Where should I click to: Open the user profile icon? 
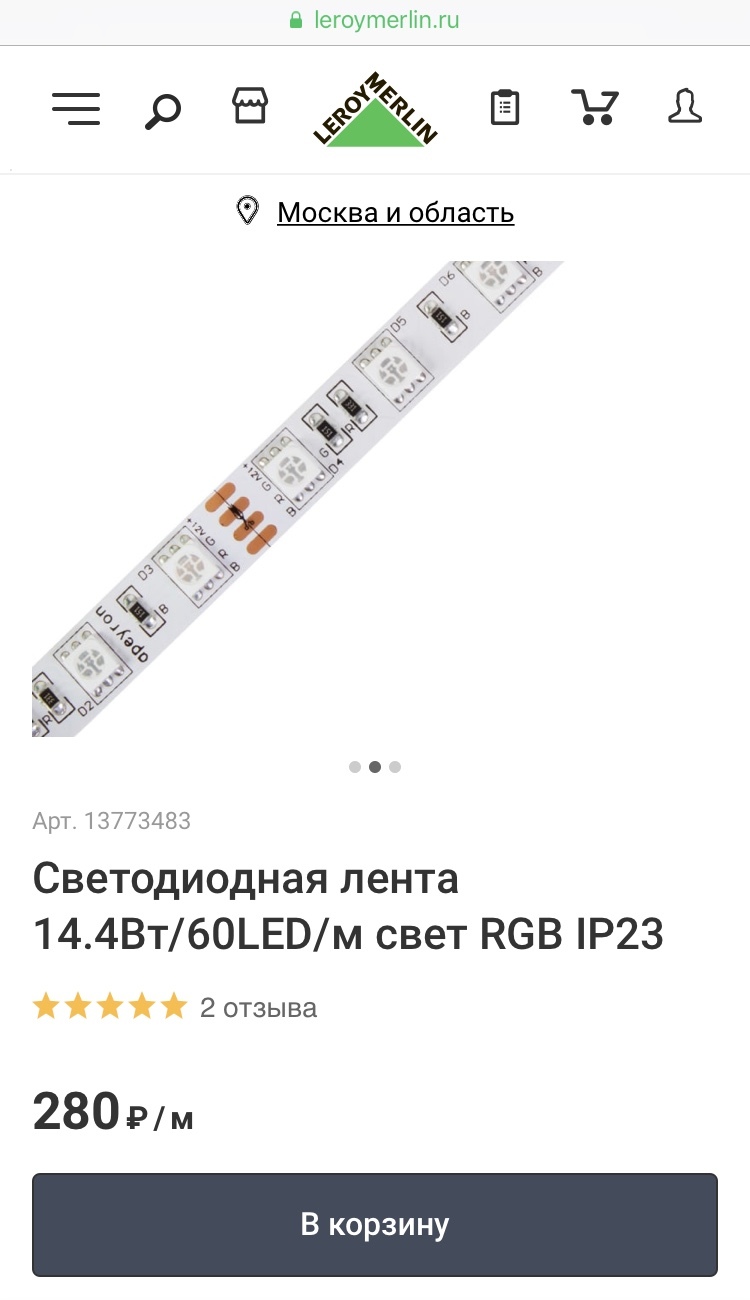coord(685,106)
